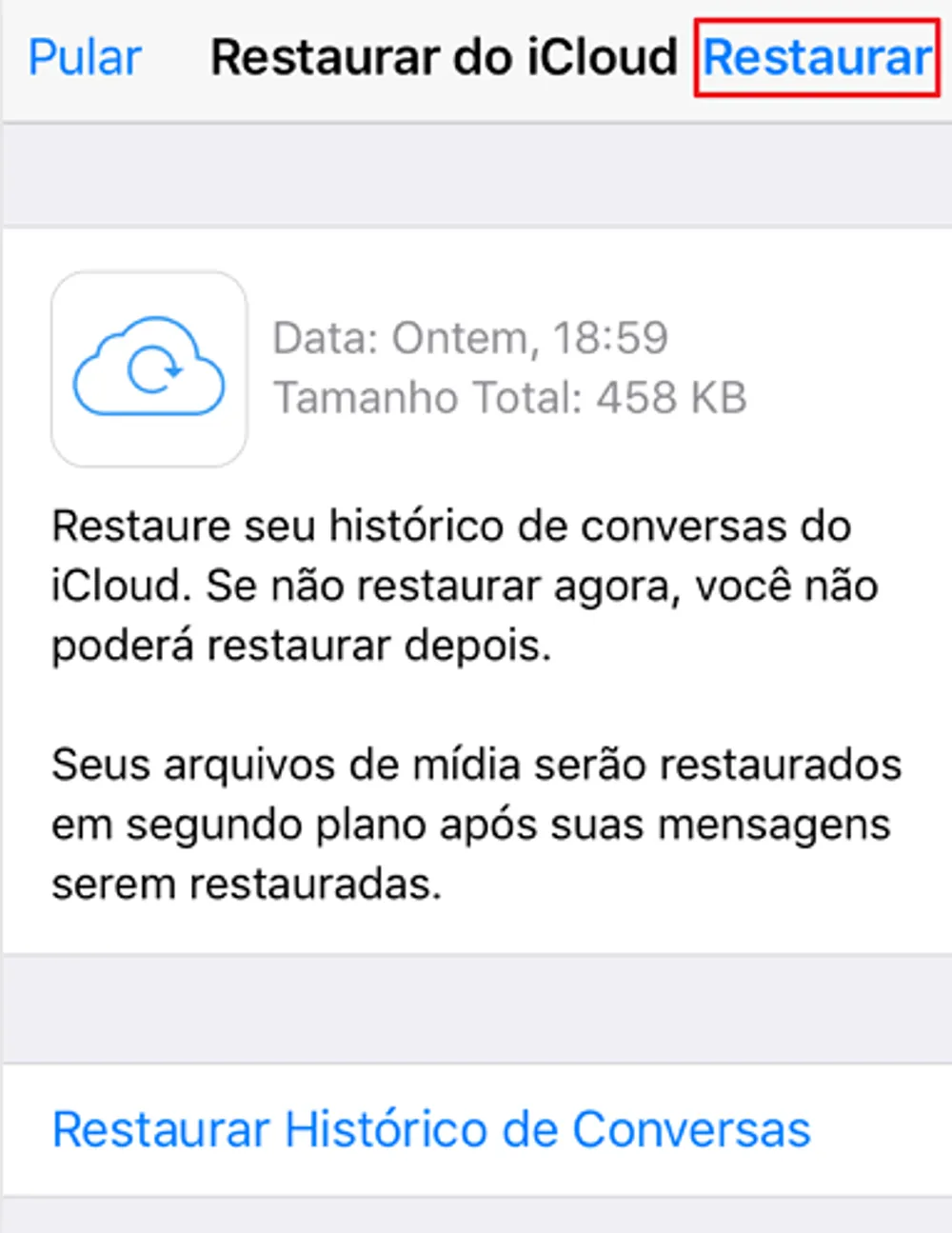Click the circular restore arrow inside the cloud
Image resolution: width=952 pixels, height=1233 pixels.
coord(155,369)
